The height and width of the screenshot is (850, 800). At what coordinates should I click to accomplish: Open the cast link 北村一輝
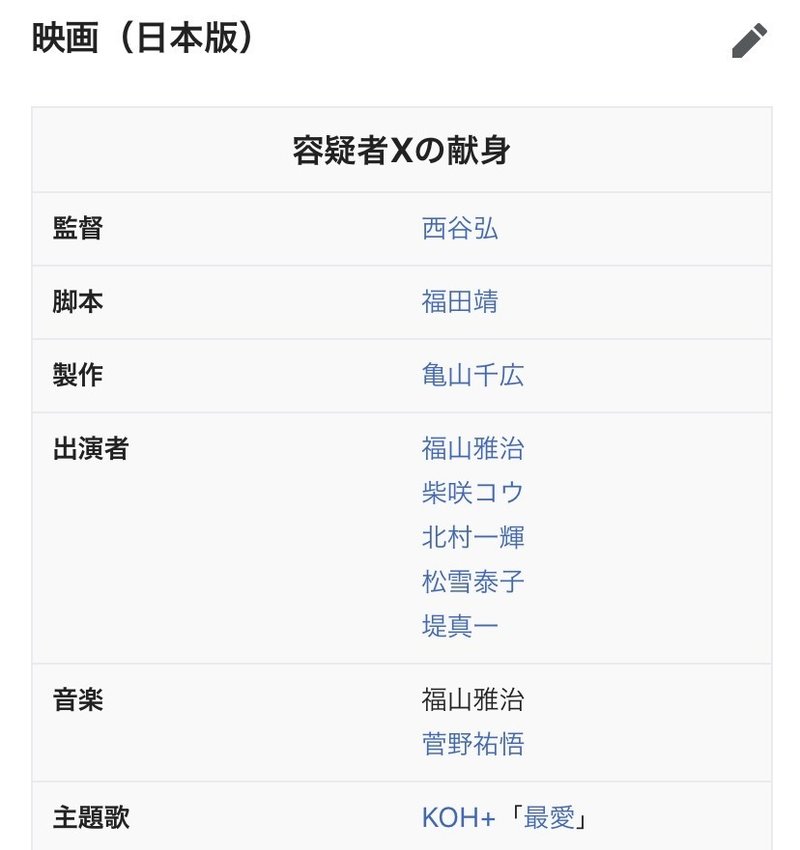coord(473,537)
